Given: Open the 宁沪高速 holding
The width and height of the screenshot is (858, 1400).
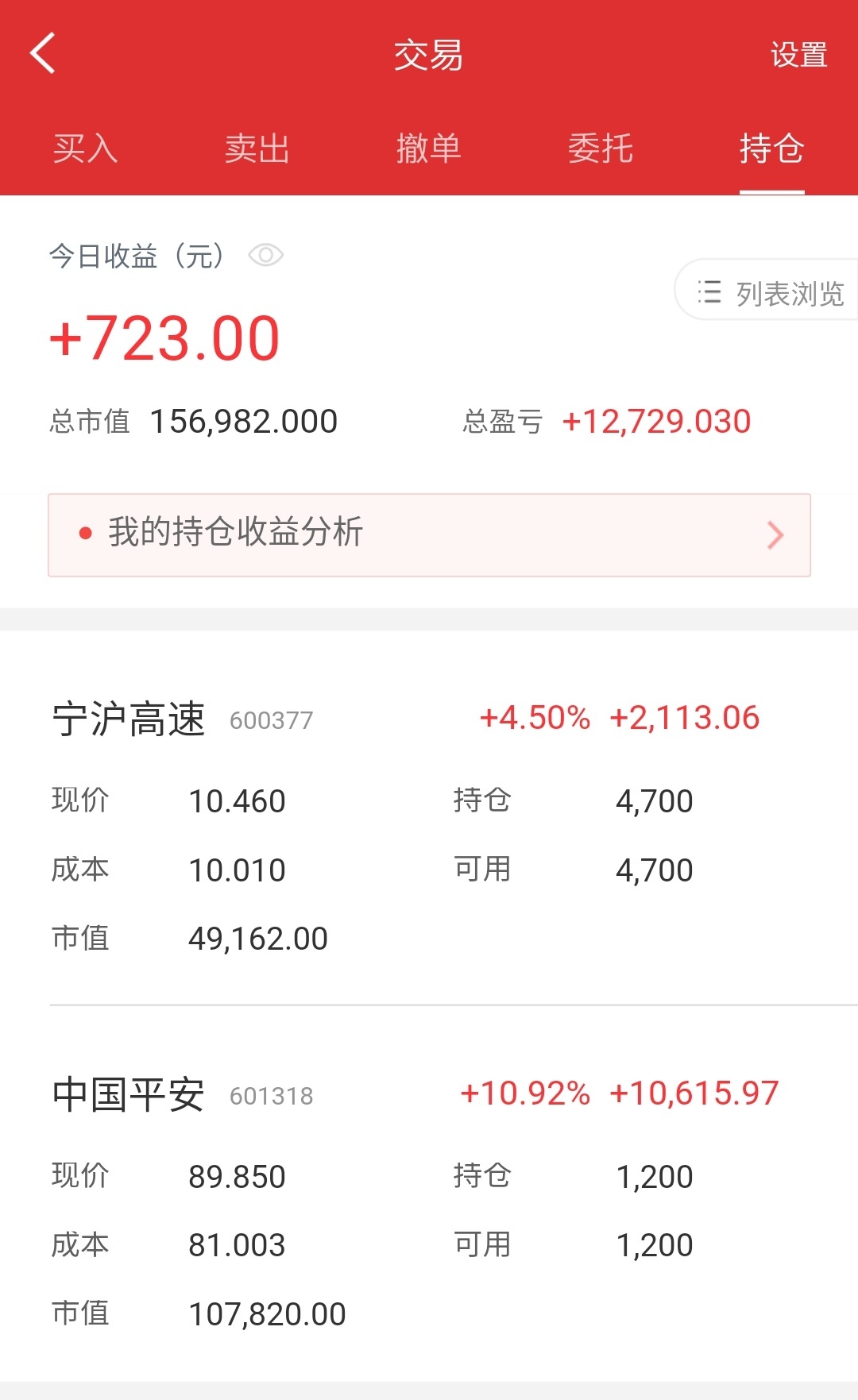Looking at the screenshot, I should point(129,719).
